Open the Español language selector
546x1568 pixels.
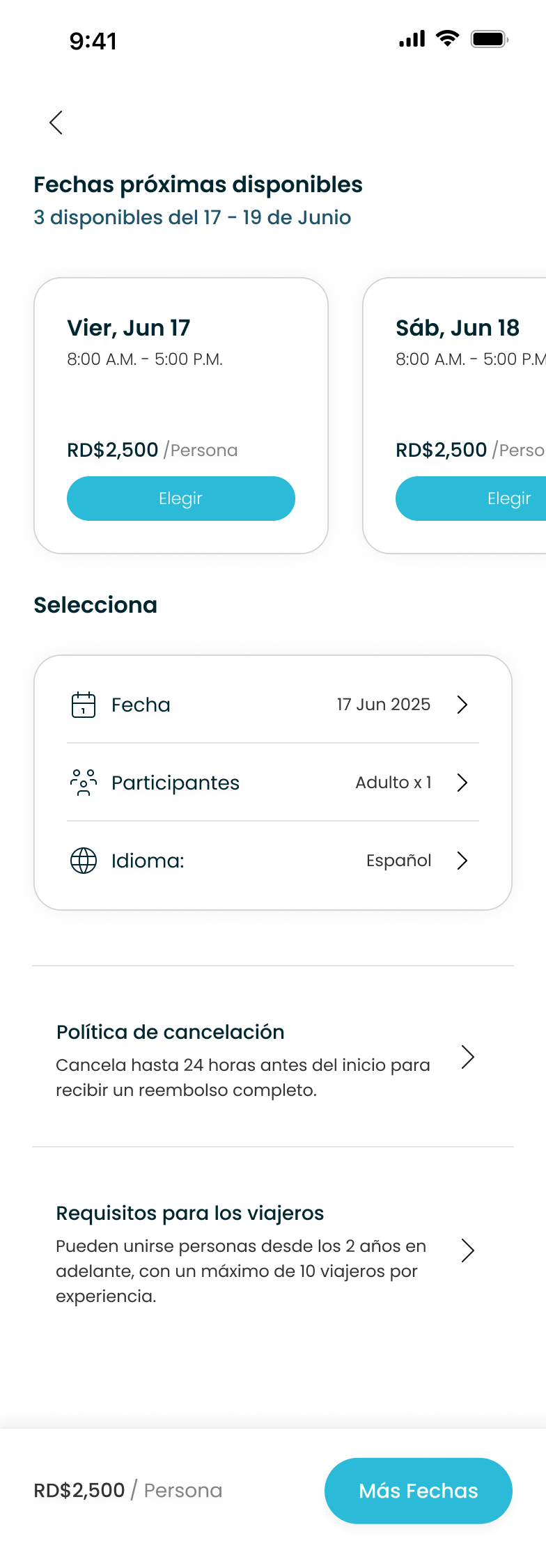point(398,861)
